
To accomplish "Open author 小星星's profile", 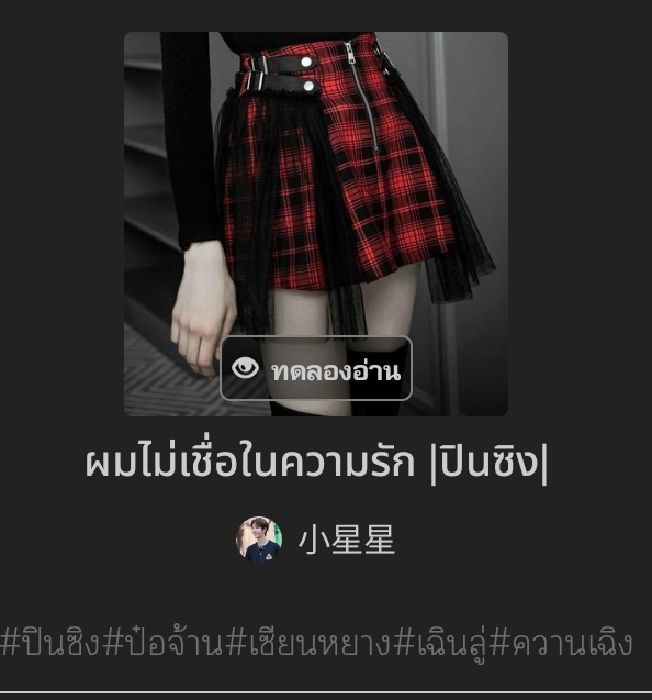I will [x=345, y=541].
